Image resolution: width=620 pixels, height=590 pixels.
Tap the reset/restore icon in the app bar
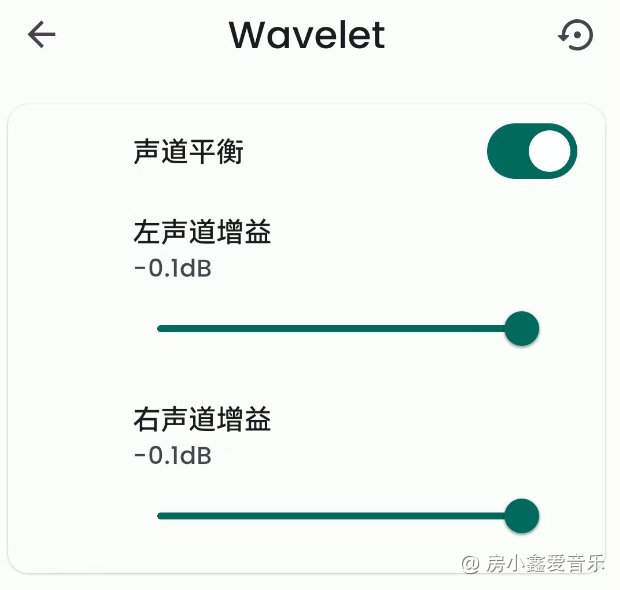576,36
